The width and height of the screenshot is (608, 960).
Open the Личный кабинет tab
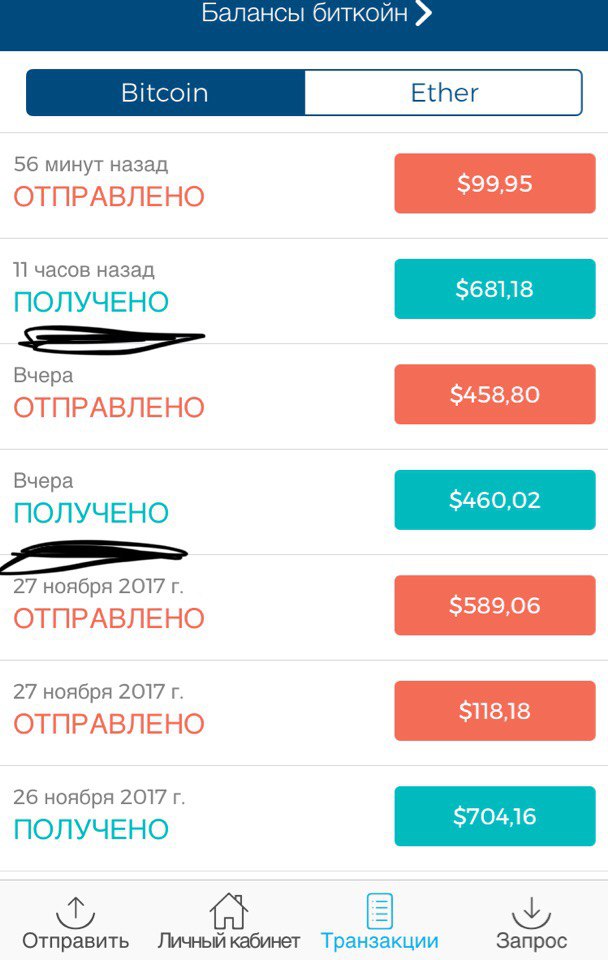(229, 922)
